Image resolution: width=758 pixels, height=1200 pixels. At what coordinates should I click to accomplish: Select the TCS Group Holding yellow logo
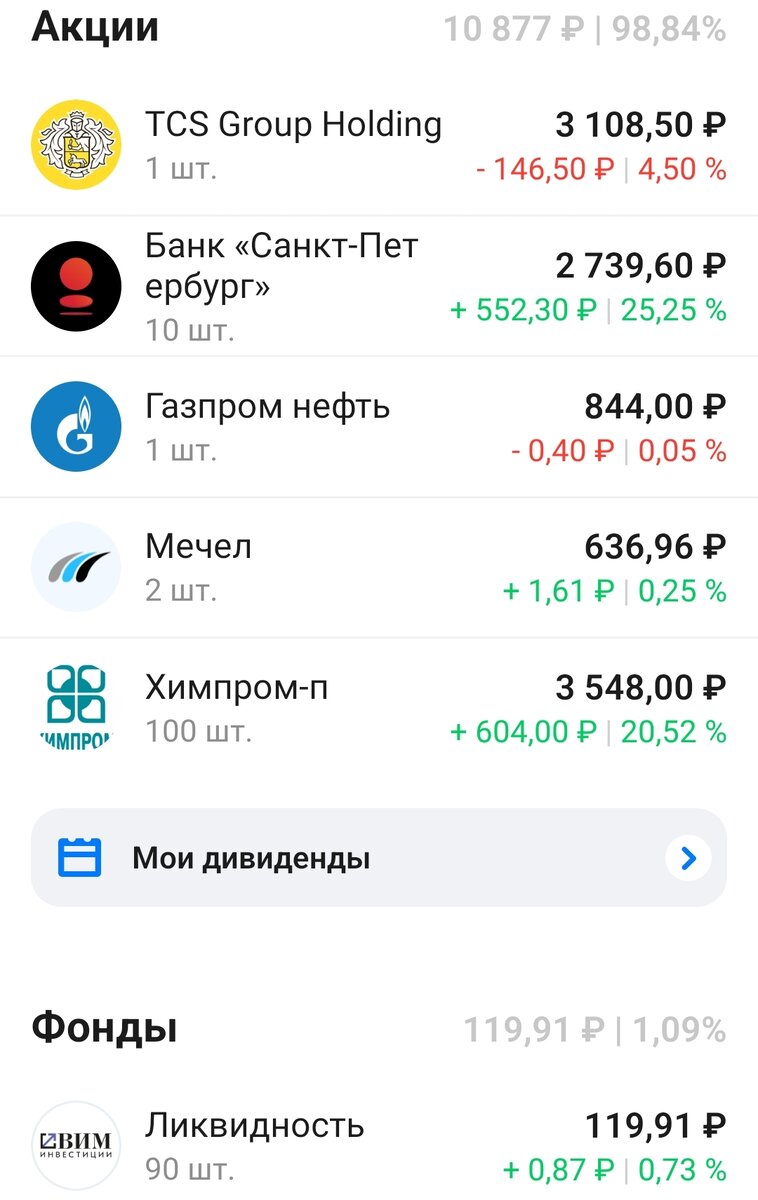click(75, 144)
